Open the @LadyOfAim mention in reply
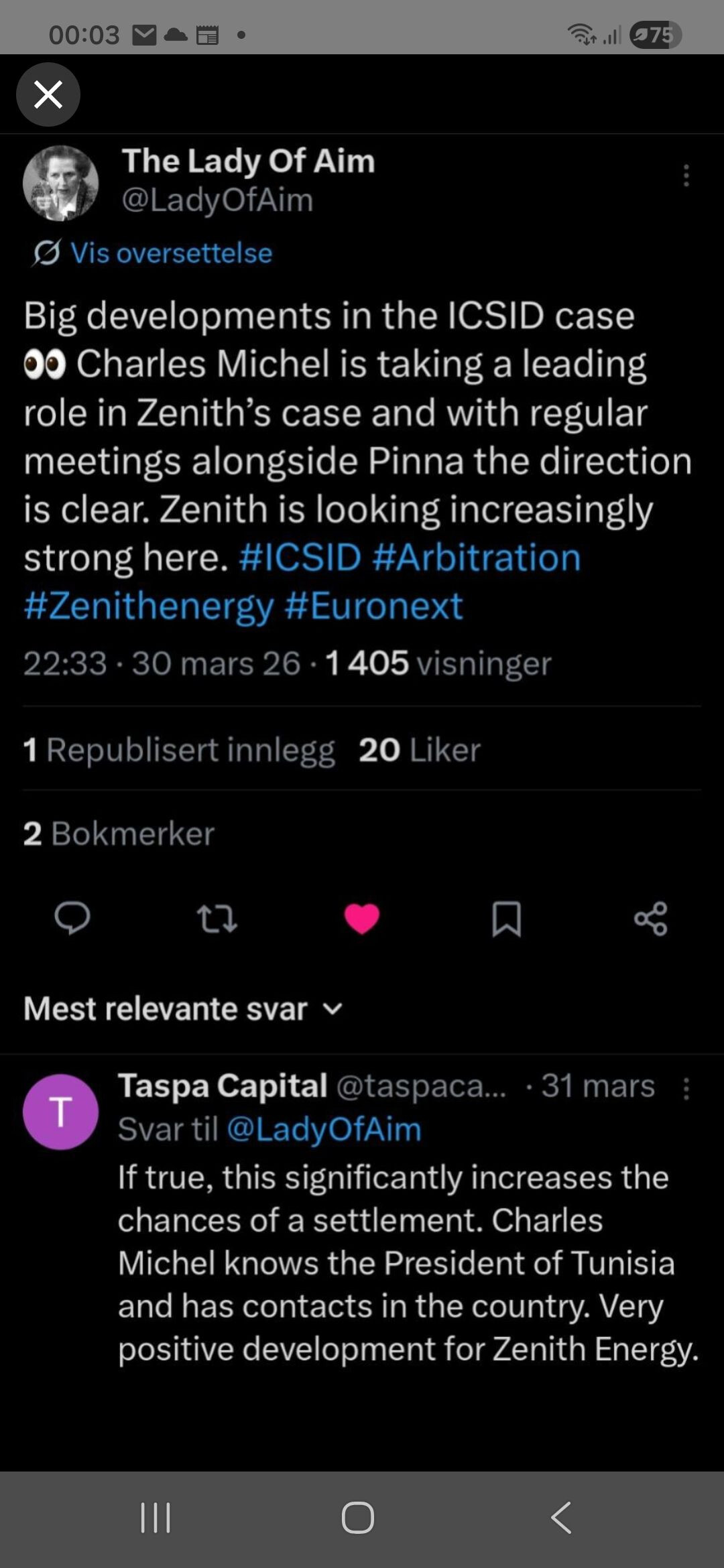This screenshot has width=724, height=1568. [324, 1130]
